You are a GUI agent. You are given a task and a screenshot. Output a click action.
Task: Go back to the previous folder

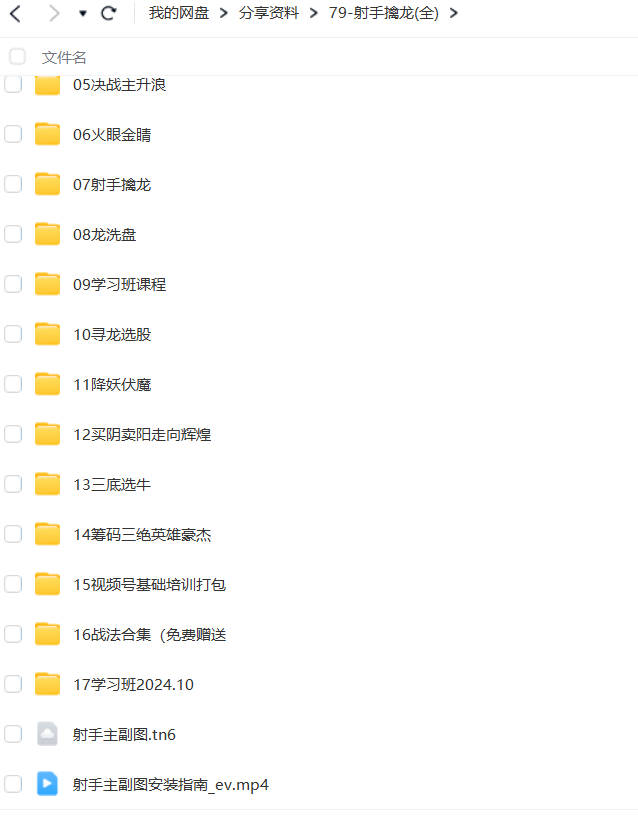point(15,14)
